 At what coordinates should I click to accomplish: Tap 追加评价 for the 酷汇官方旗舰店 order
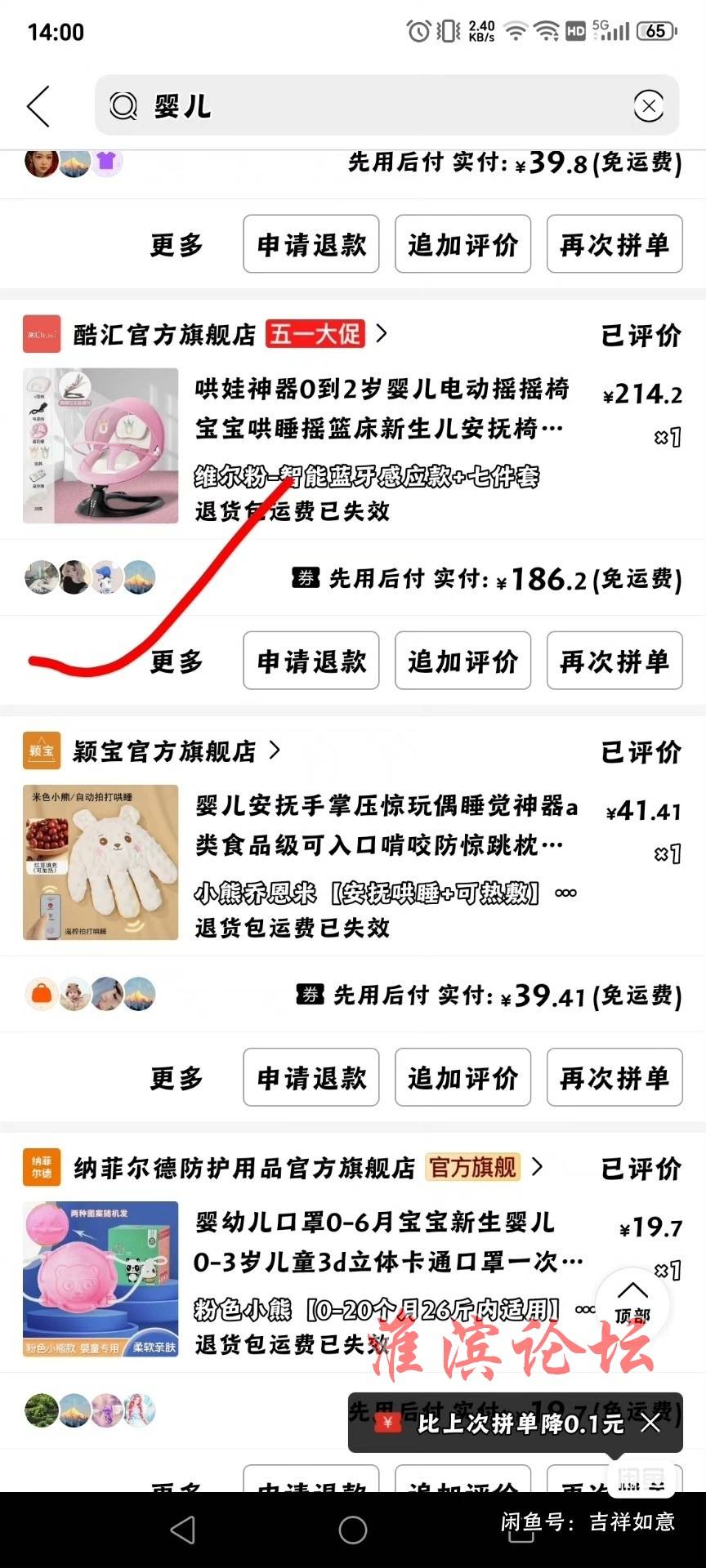click(462, 661)
